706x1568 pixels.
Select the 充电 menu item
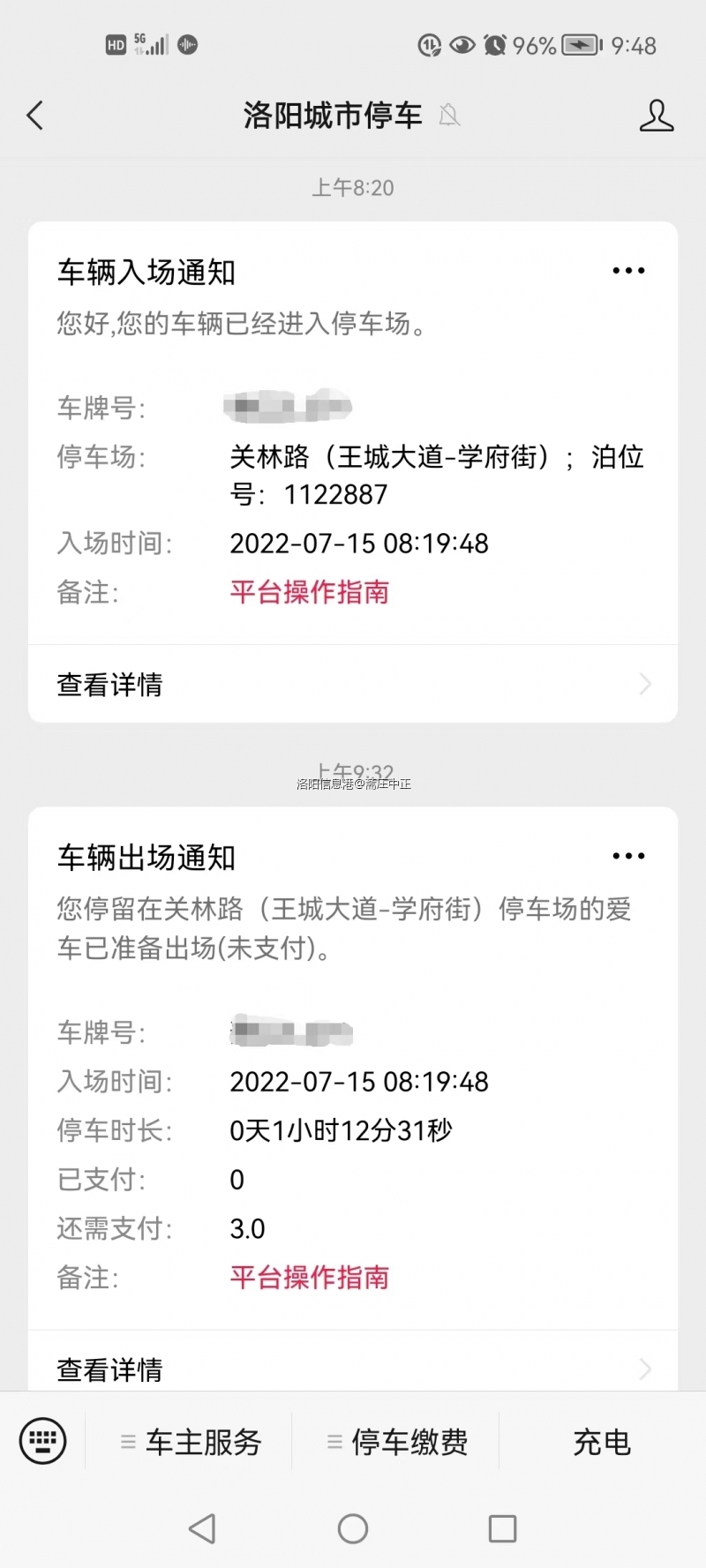click(x=602, y=1442)
